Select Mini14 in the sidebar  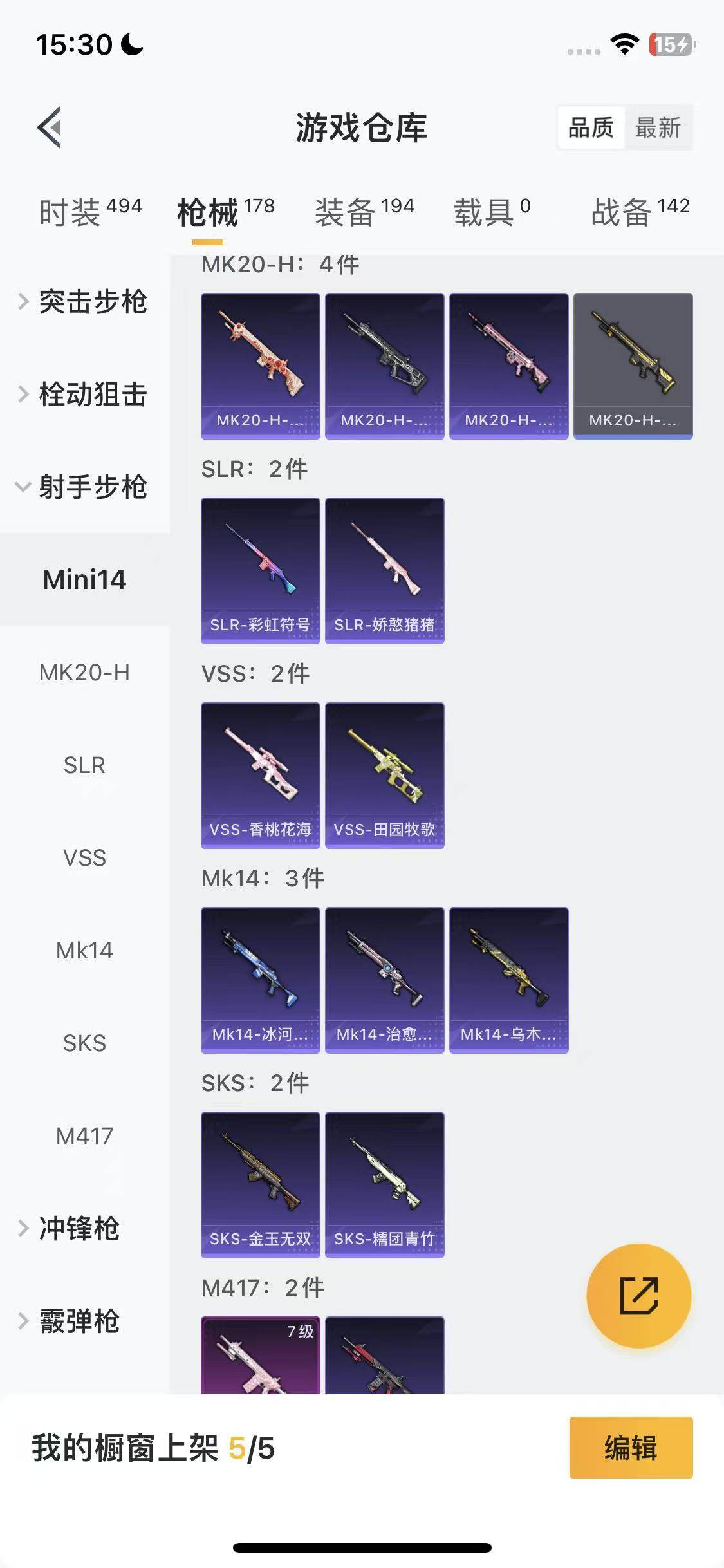tap(84, 580)
